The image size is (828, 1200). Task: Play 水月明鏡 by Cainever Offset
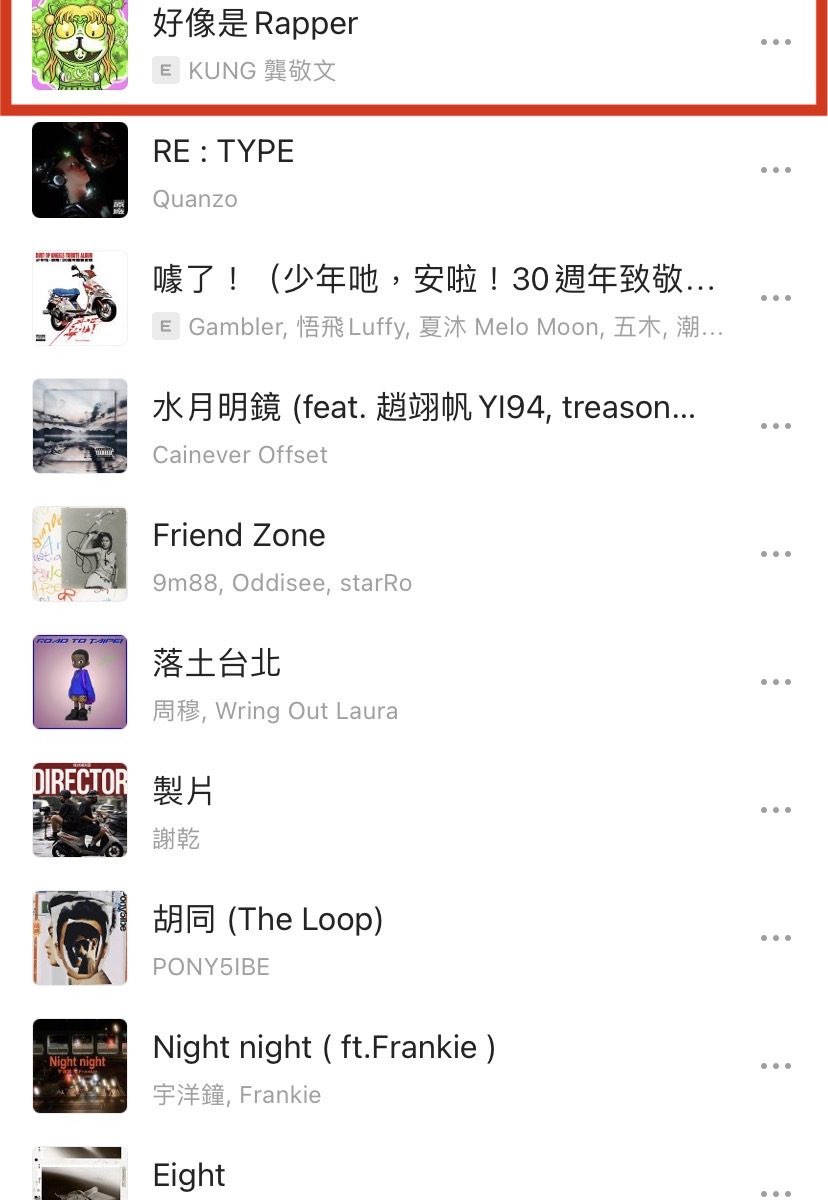click(422, 408)
